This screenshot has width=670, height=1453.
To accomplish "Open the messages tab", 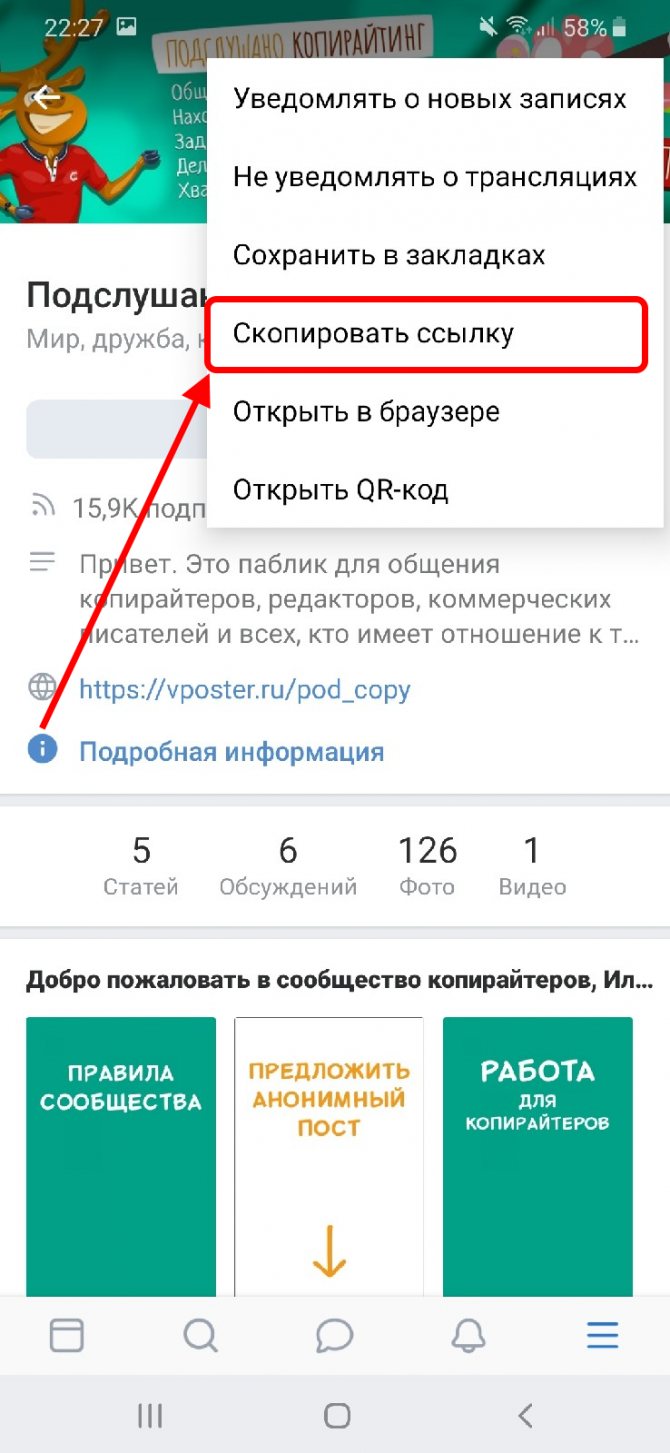I will (334, 1335).
